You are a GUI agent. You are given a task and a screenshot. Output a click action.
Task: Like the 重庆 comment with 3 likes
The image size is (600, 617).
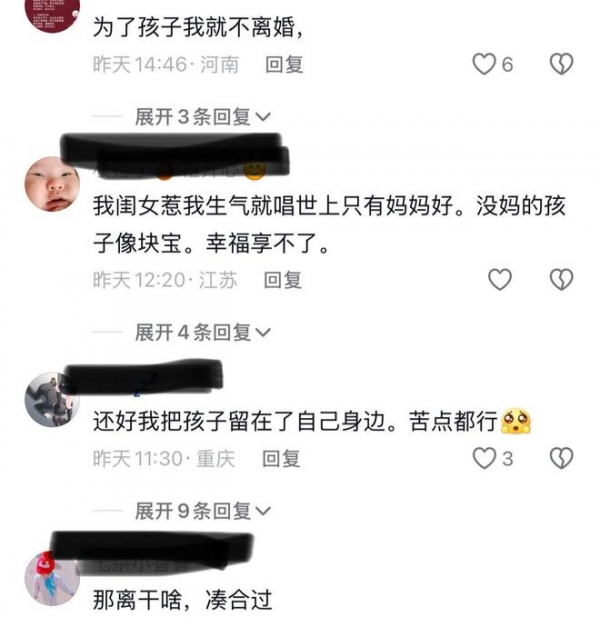point(485,459)
